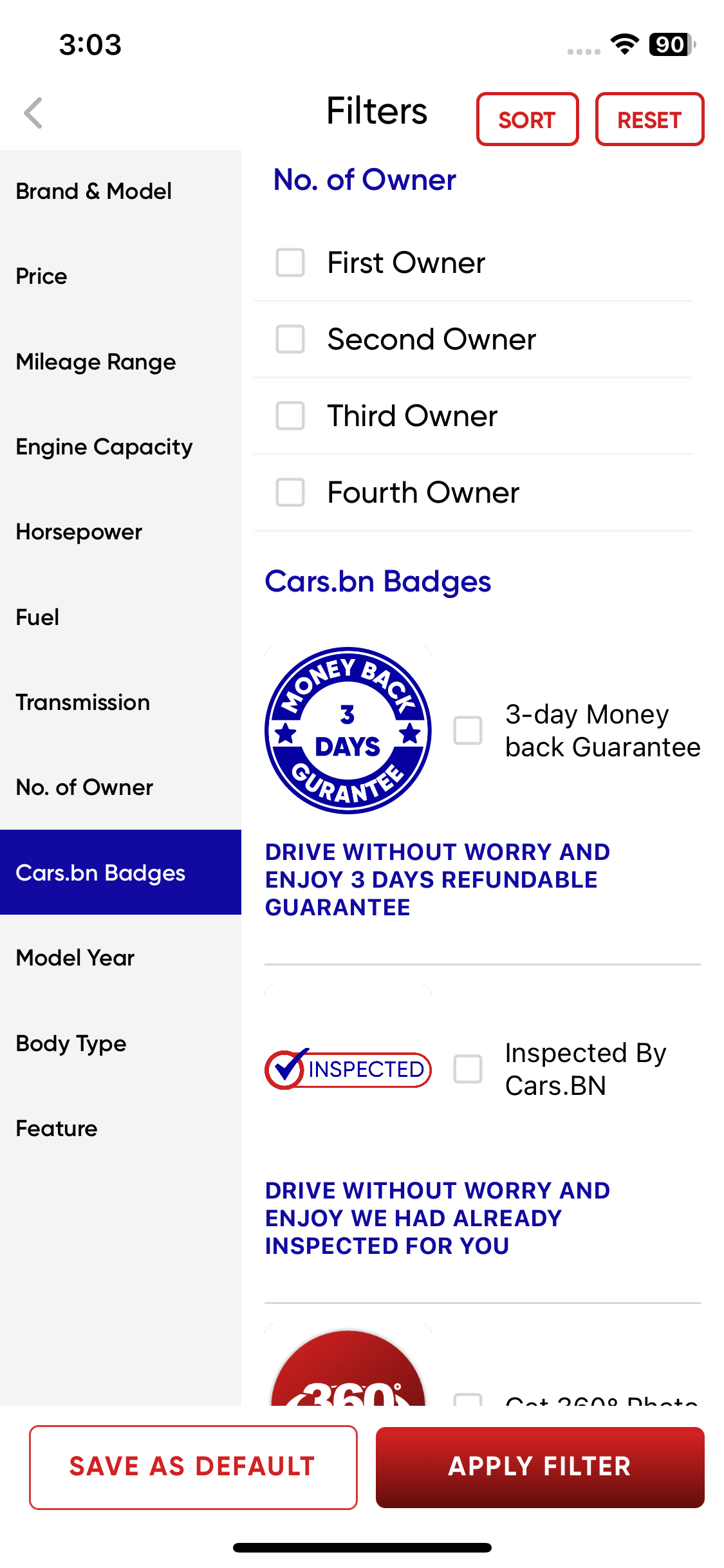Open the Engine Capacity filter section
This screenshot has height=1568, width=724.
click(x=104, y=447)
